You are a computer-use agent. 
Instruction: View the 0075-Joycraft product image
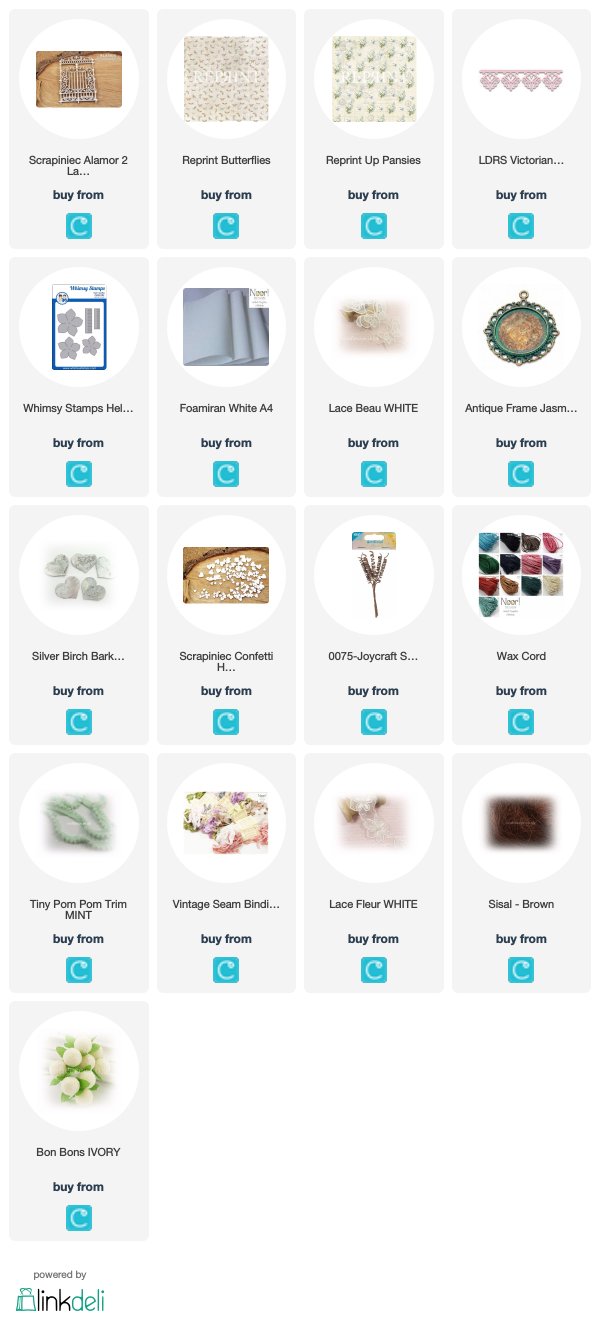pyautogui.click(x=373, y=575)
